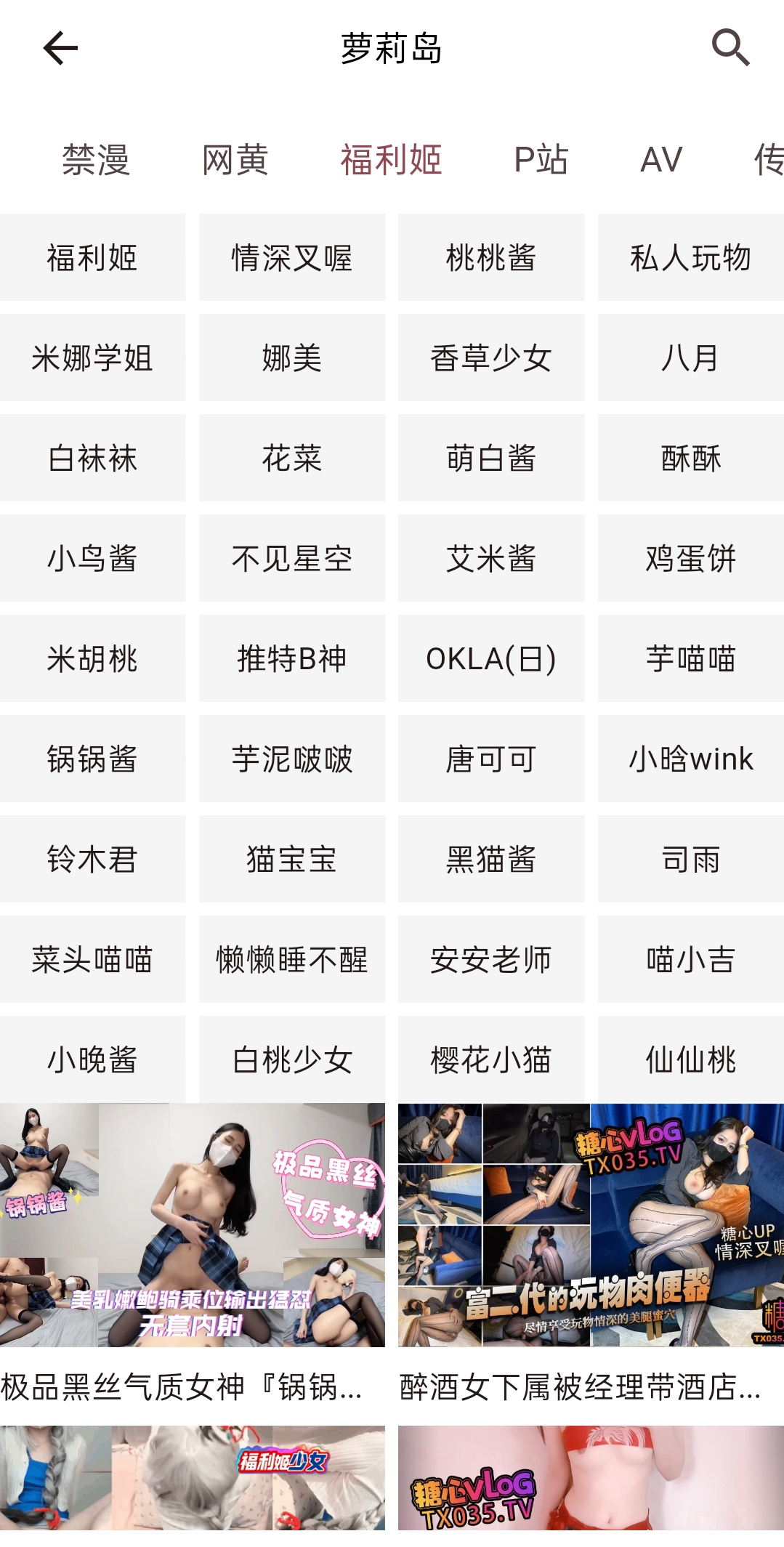Screen dimensions: 784x1547
Task: Go back using the arrow icon
Action: coord(60,49)
